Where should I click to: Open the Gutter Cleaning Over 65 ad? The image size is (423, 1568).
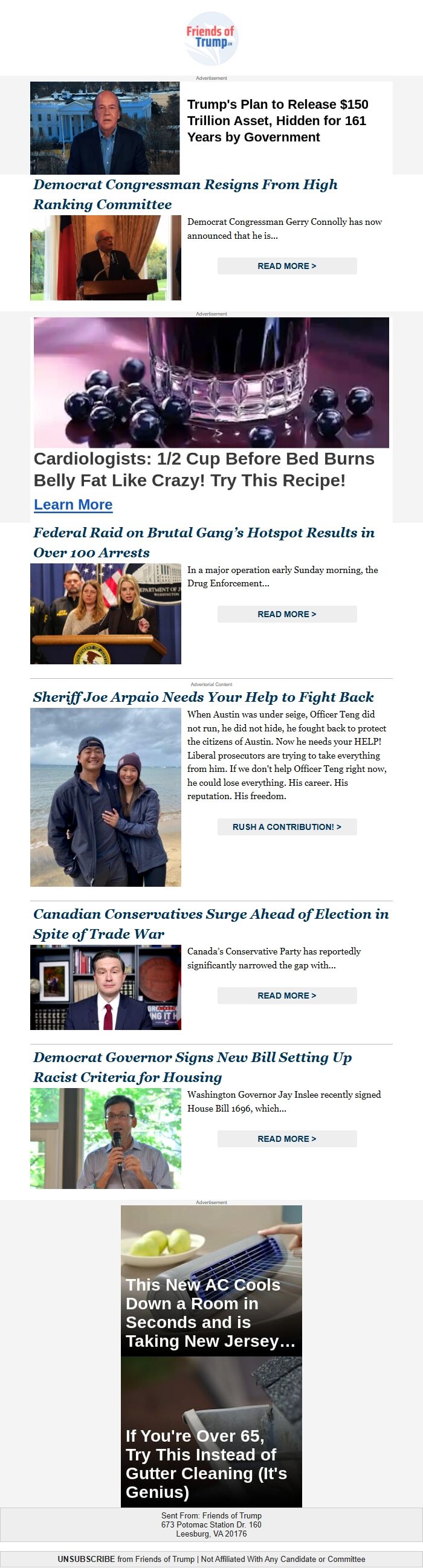pyautogui.click(x=211, y=1432)
